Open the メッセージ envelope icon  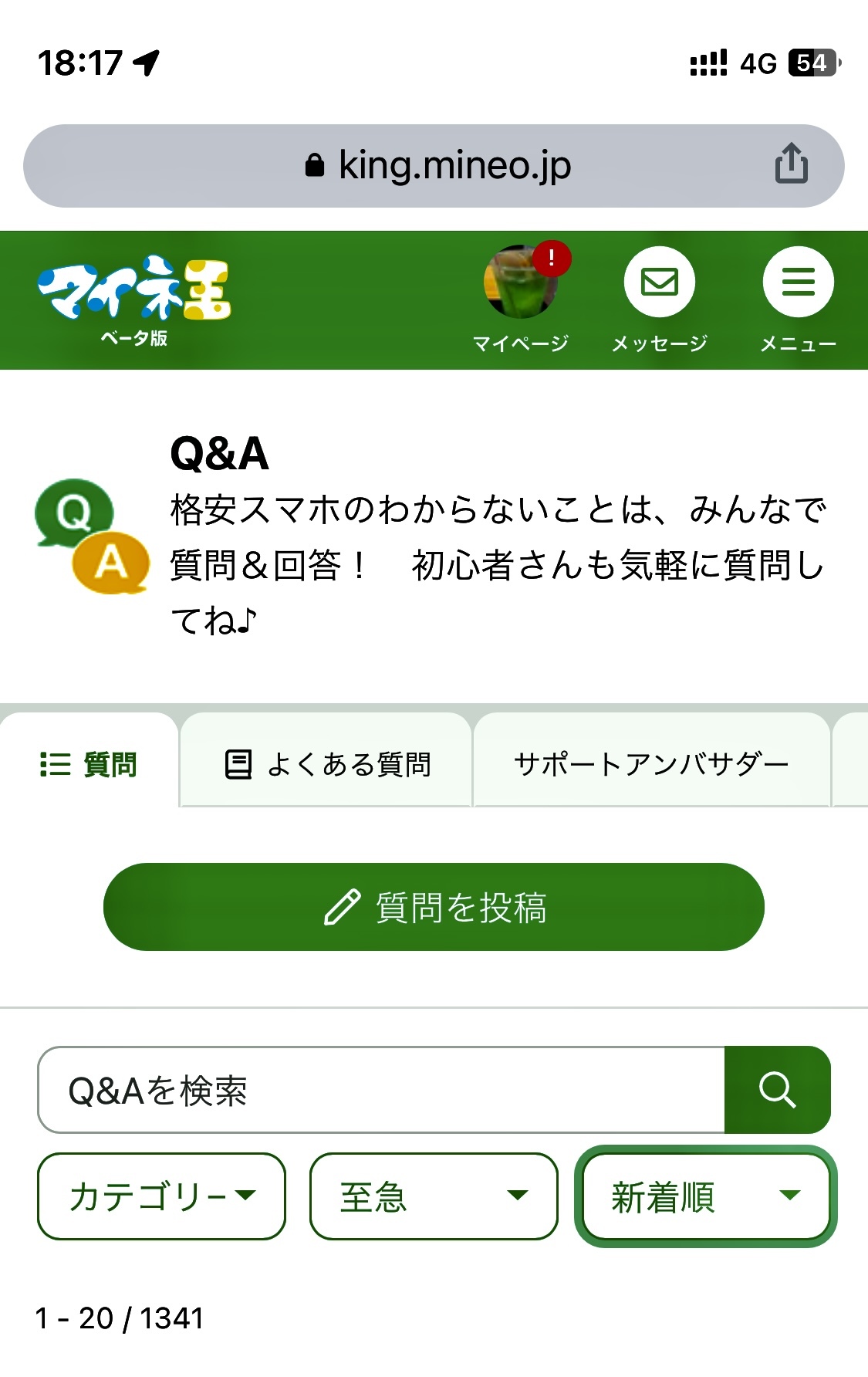click(x=660, y=283)
